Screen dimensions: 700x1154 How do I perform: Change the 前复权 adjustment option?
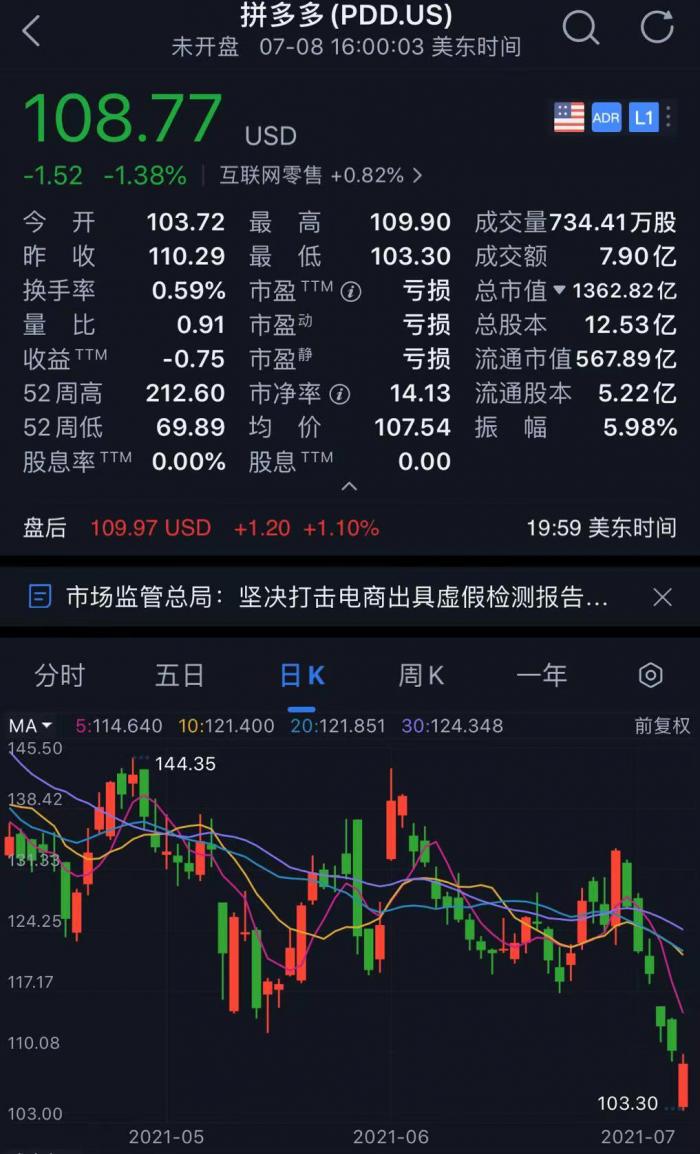click(x=662, y=726)
